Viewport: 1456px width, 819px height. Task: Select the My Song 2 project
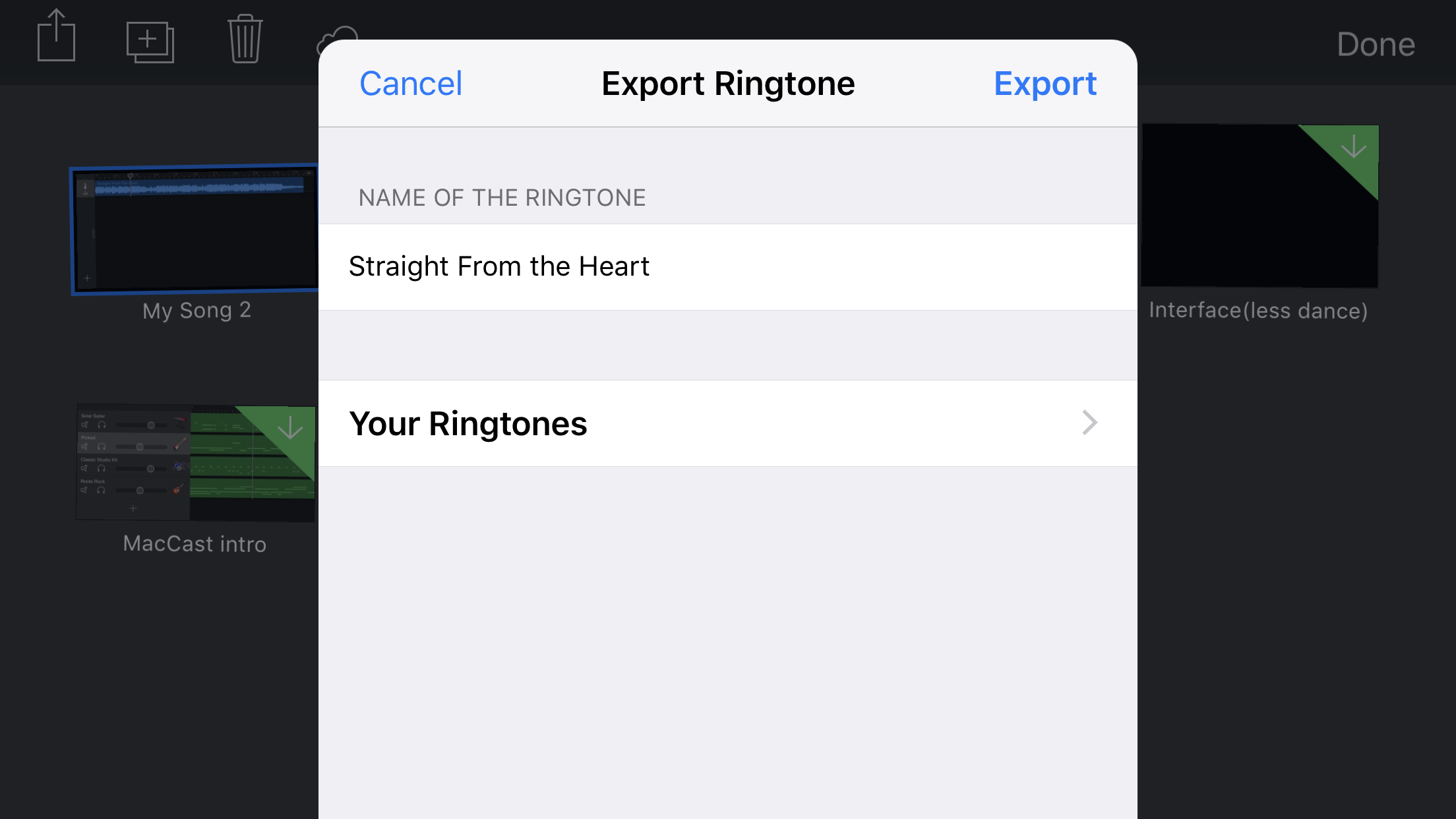[x=195, y=229]
